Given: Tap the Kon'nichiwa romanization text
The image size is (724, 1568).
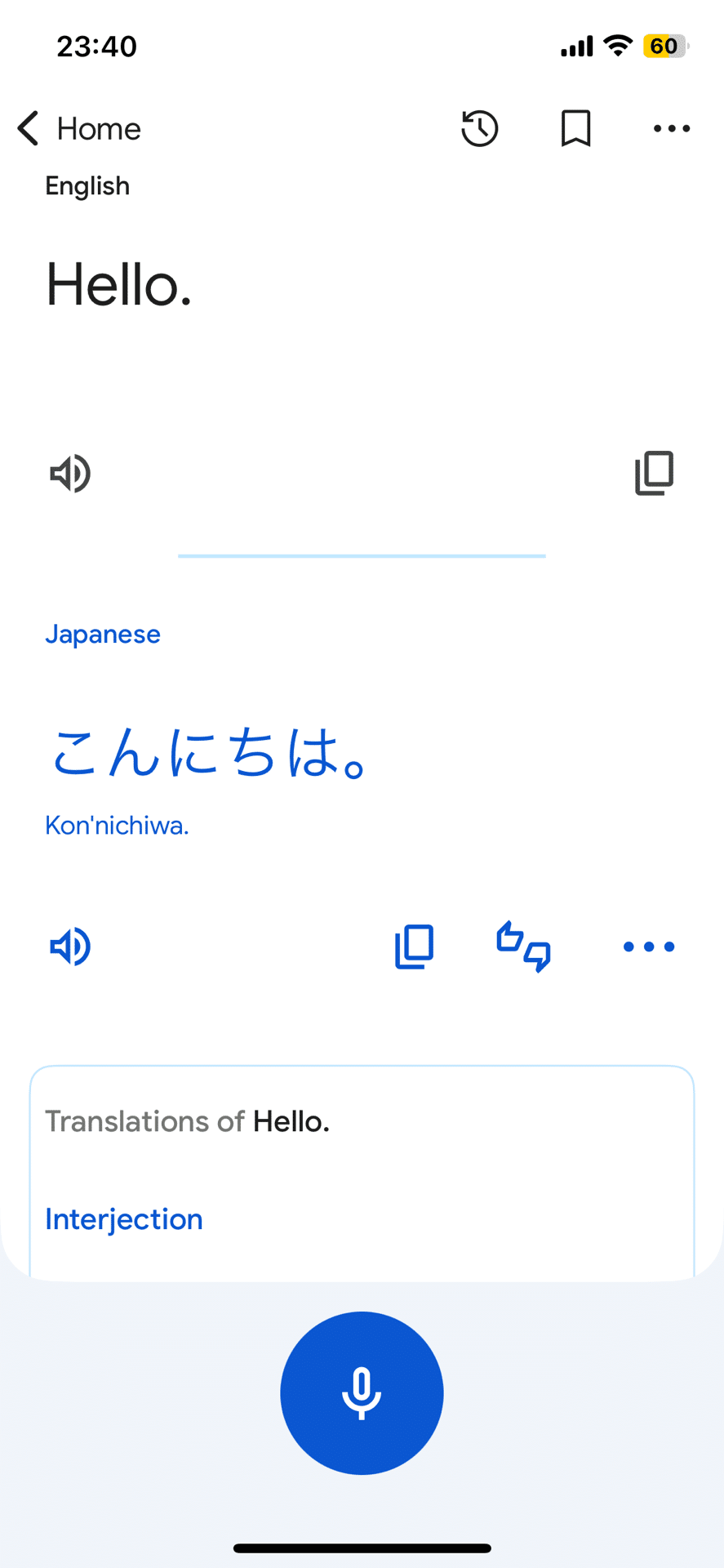Looking at the screenshot, I should click(x=117, y=825).
